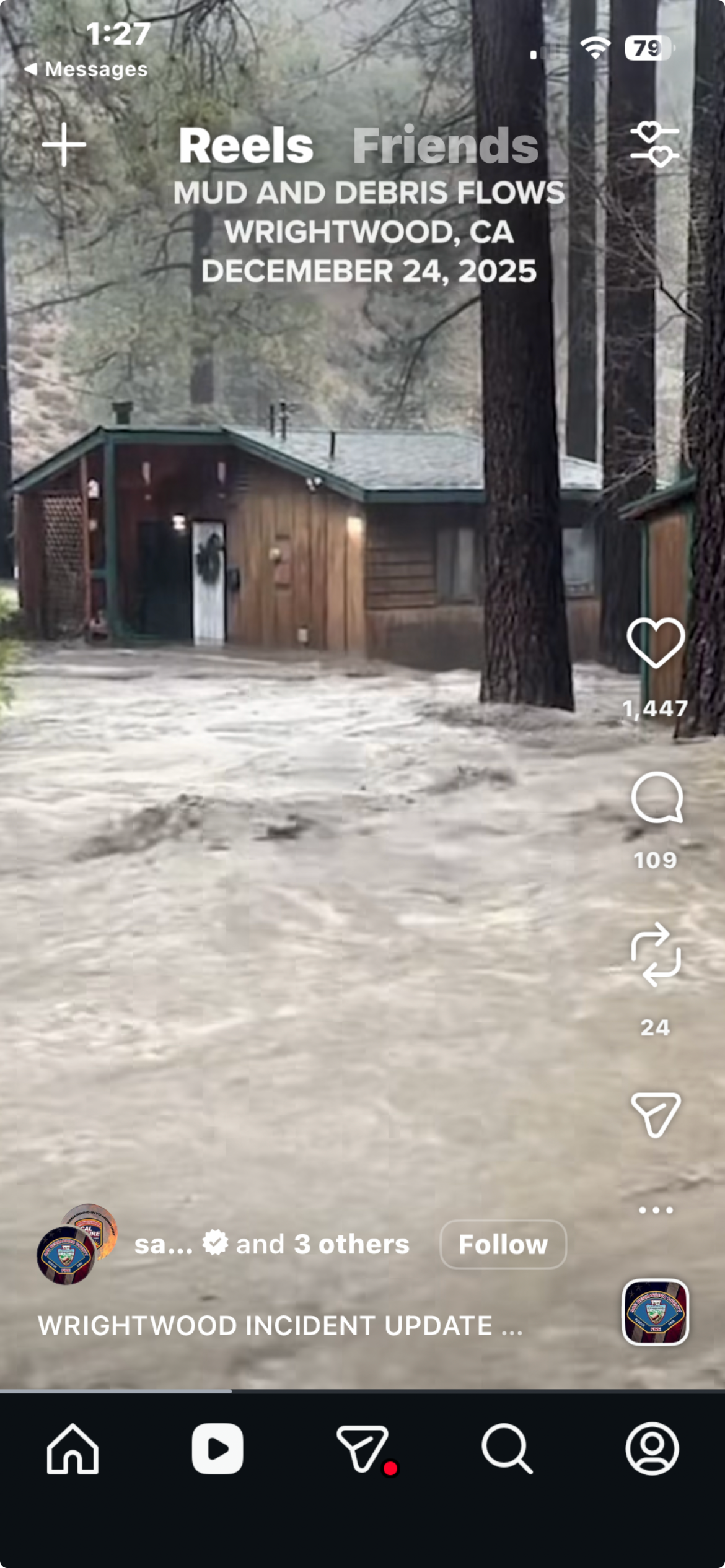Open the comments on this reel
The width and height of the screenshot is (725, 1568).
656,798
